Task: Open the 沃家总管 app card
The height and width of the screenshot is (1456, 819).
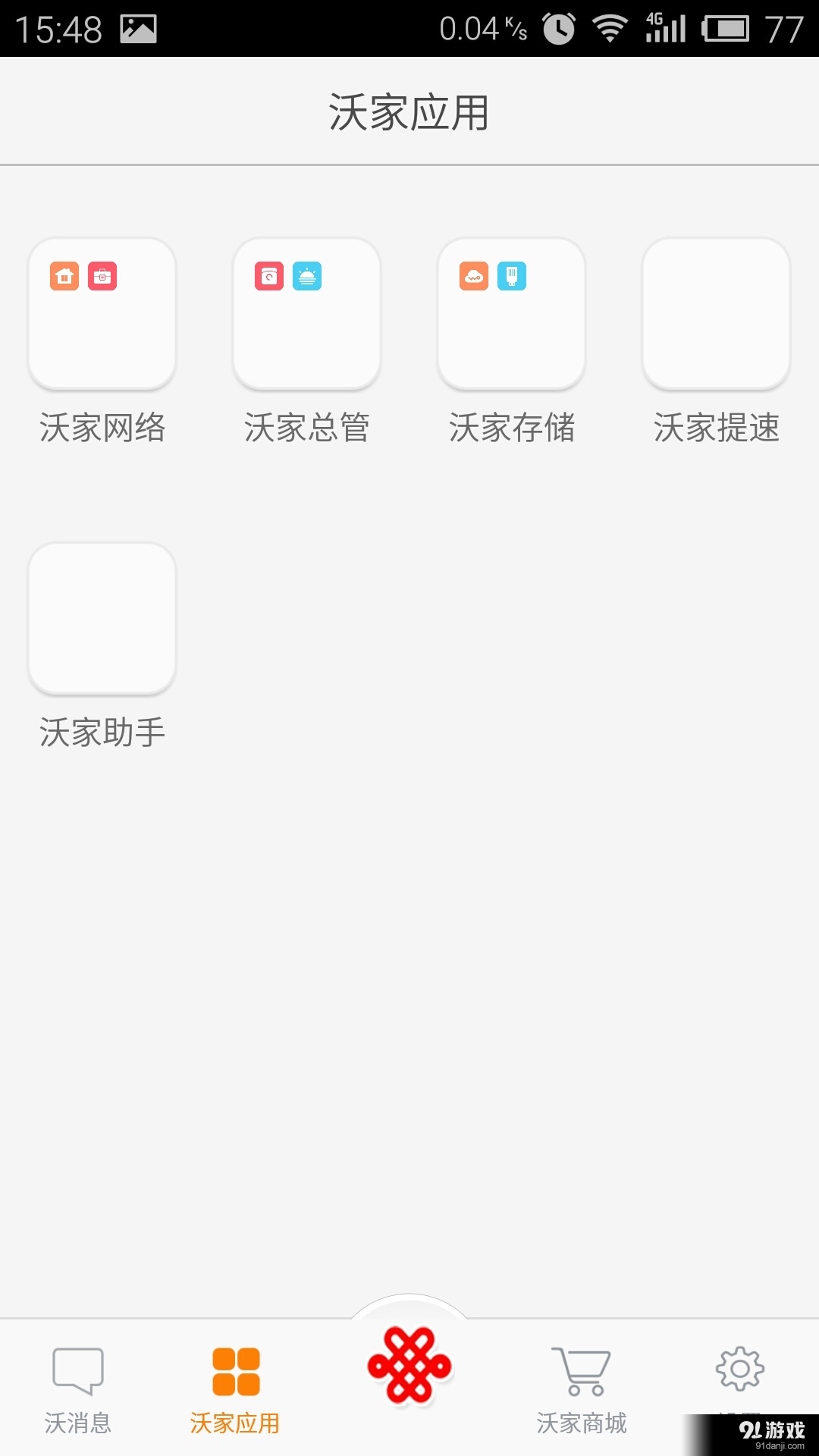Action: tap(306, 314)
